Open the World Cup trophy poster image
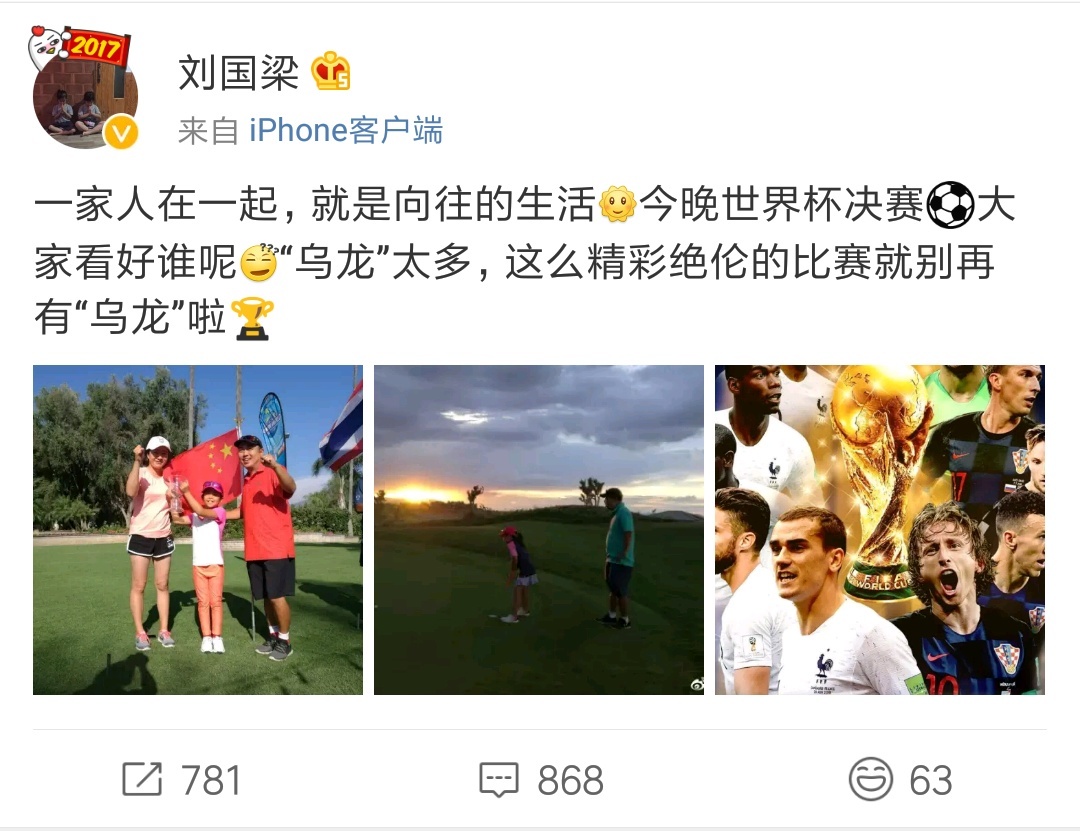 (880, 530)
